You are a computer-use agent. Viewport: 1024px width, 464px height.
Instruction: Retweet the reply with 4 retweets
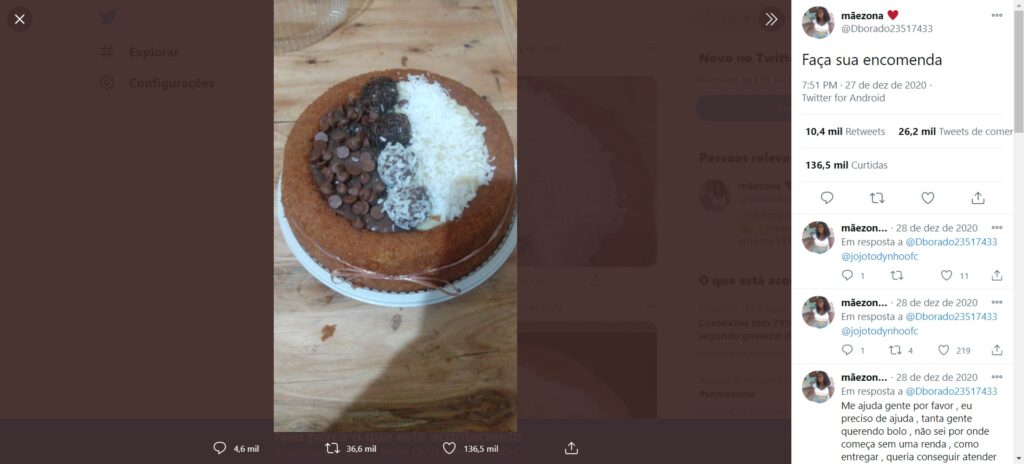click(x=896, y=350)
